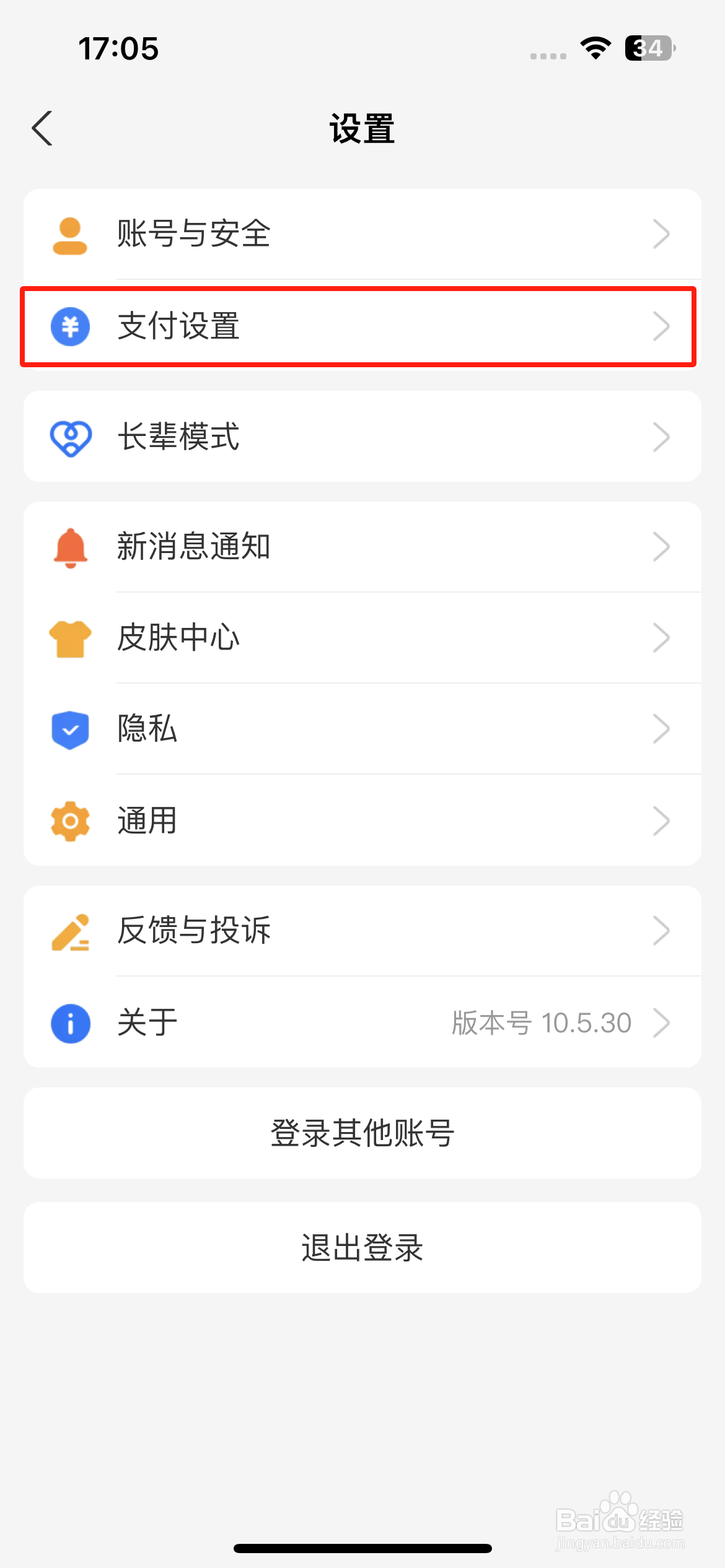Open 长辈模式 option
Screen dimensions: 725x1568
point(362,437)
